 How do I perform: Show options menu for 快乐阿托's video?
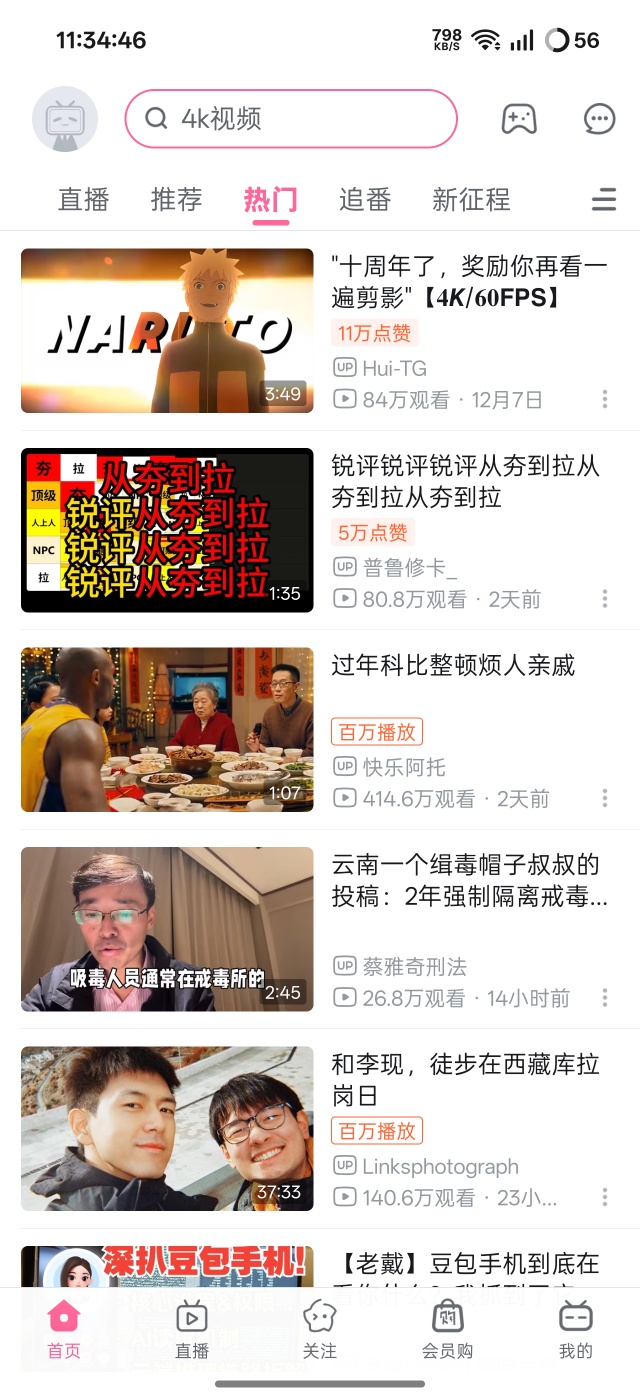605,798
